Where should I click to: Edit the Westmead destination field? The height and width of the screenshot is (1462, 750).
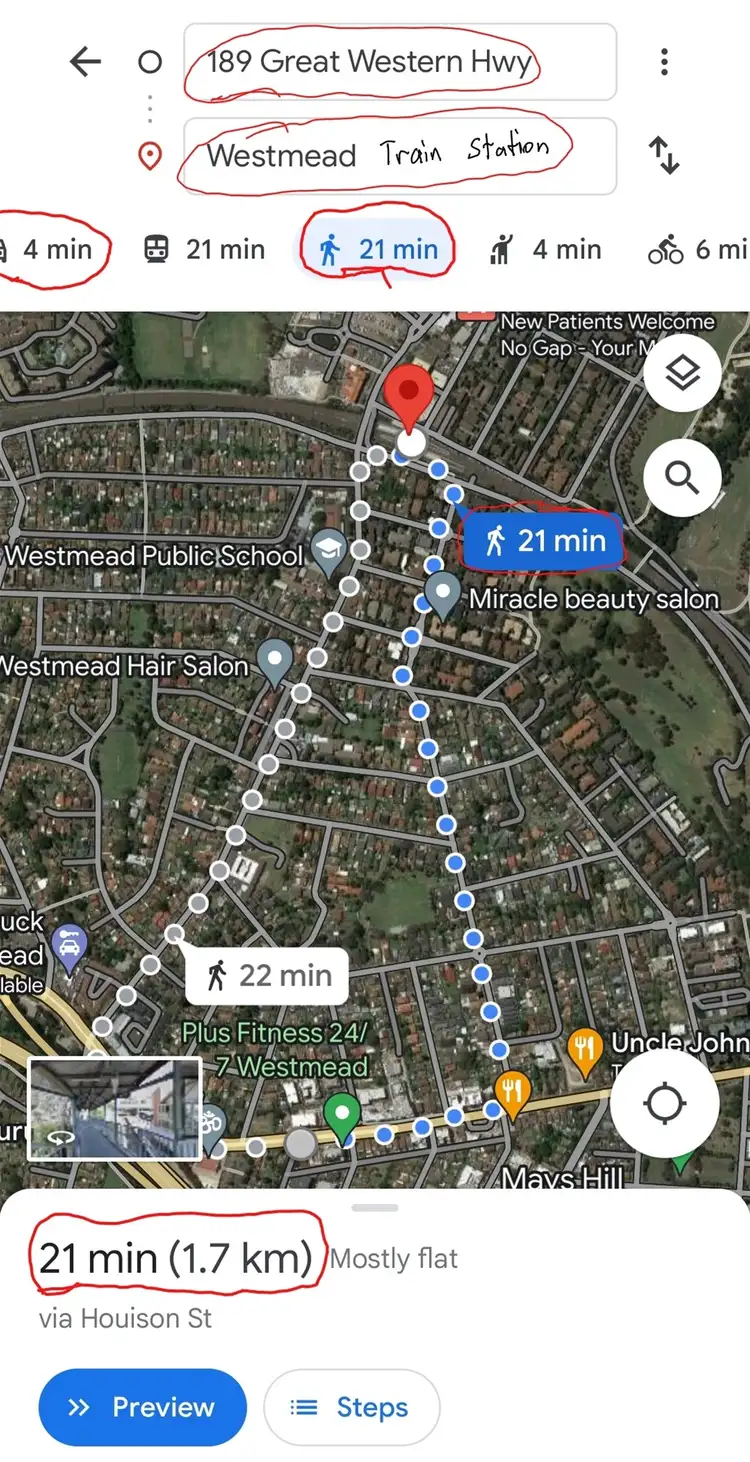(x=400, y=155)
